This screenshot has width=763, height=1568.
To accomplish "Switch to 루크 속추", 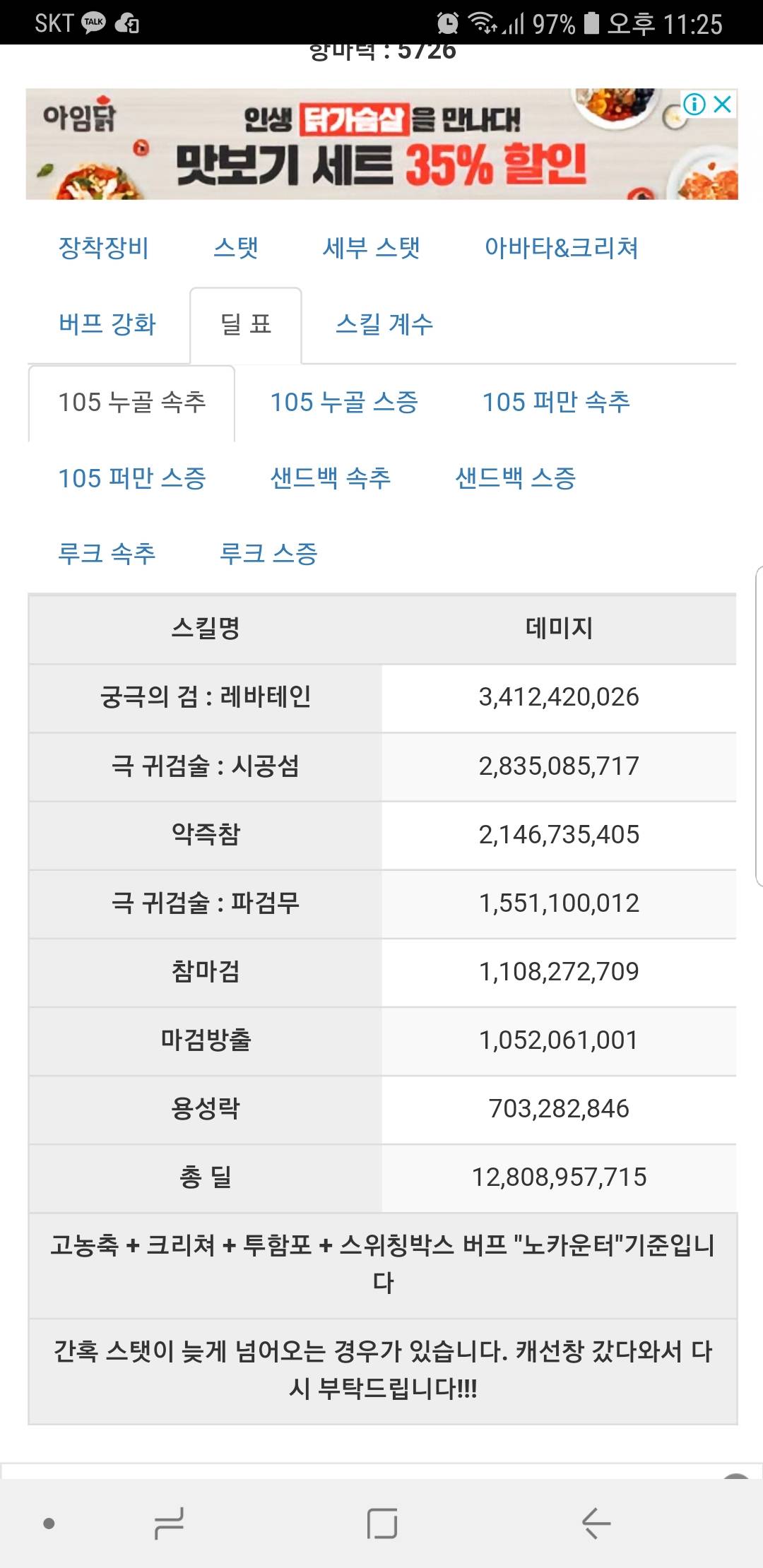I will pyautogui.click(x=107, y=553).
